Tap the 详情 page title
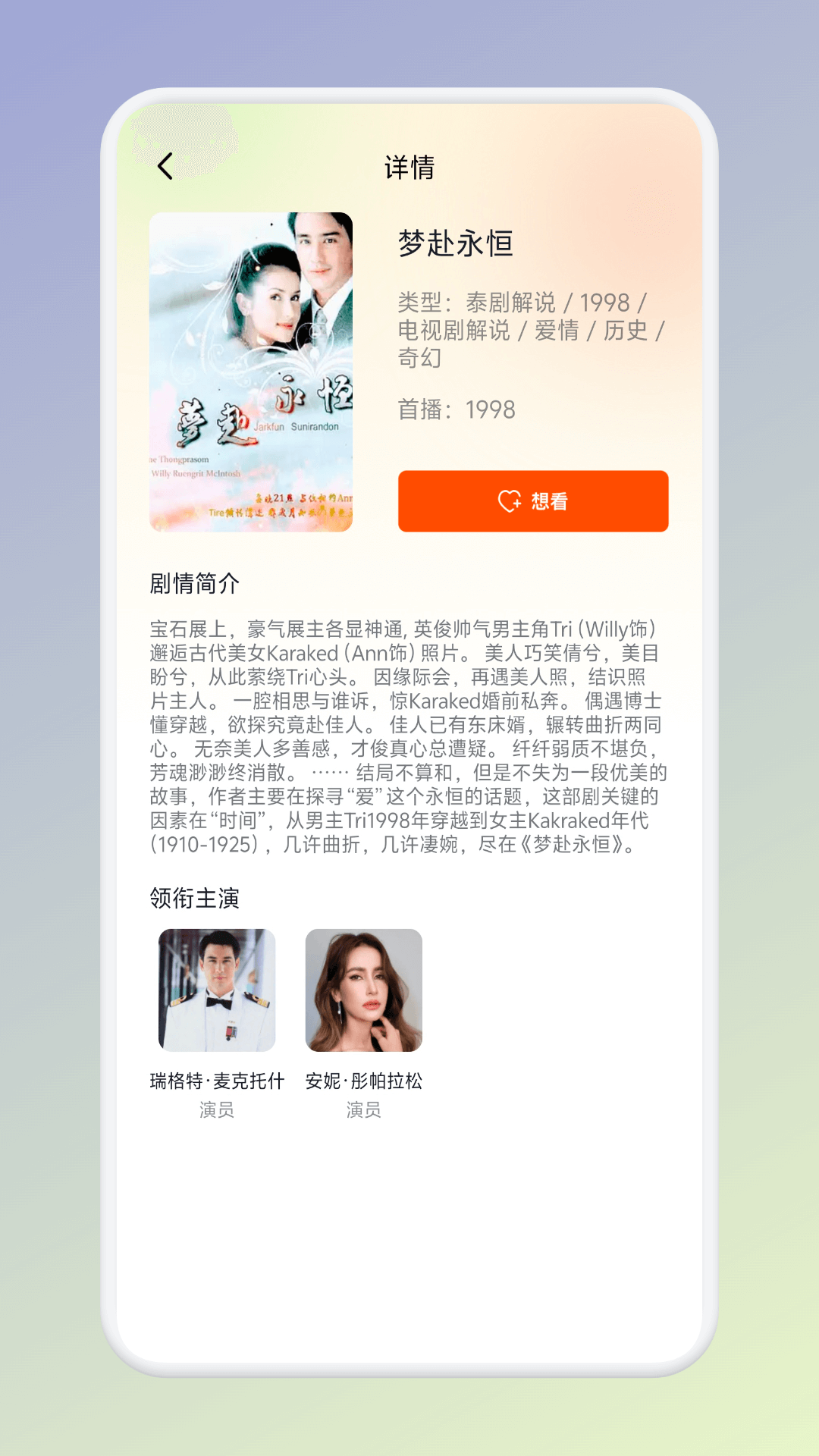Screen dimensions: 819x1456 tap(409, 166)
